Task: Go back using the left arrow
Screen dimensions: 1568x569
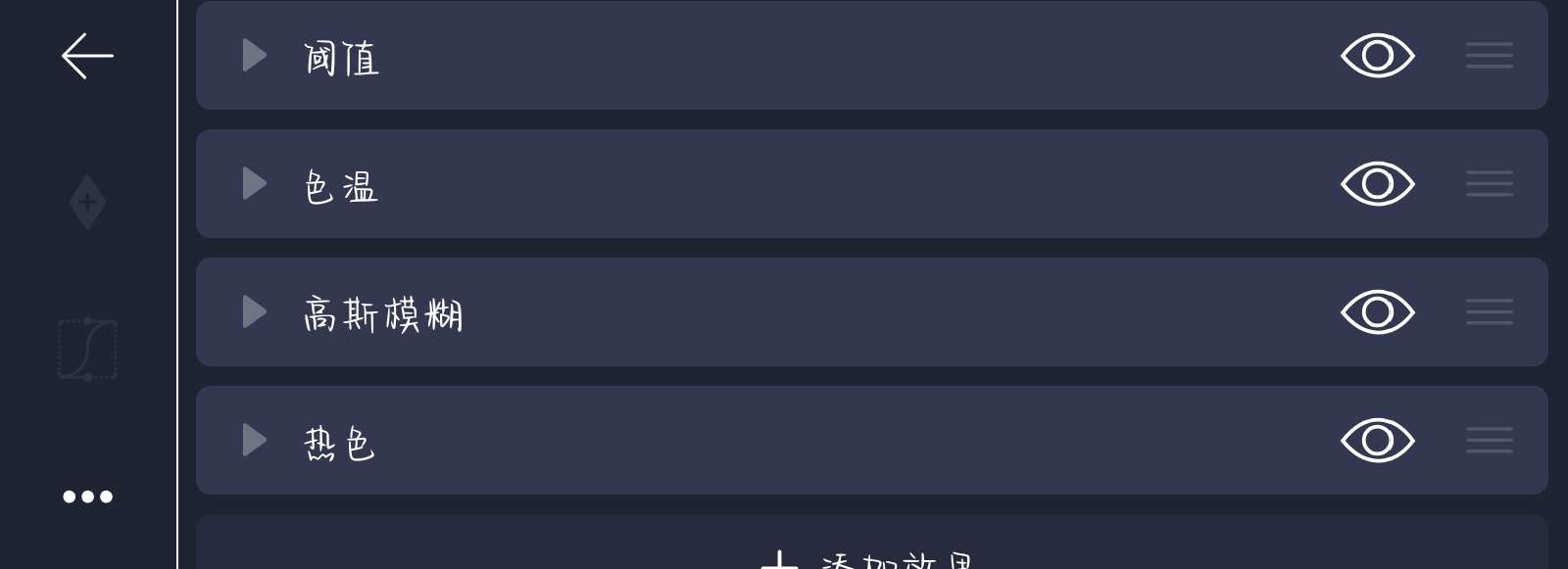Action: pos(87,56)
